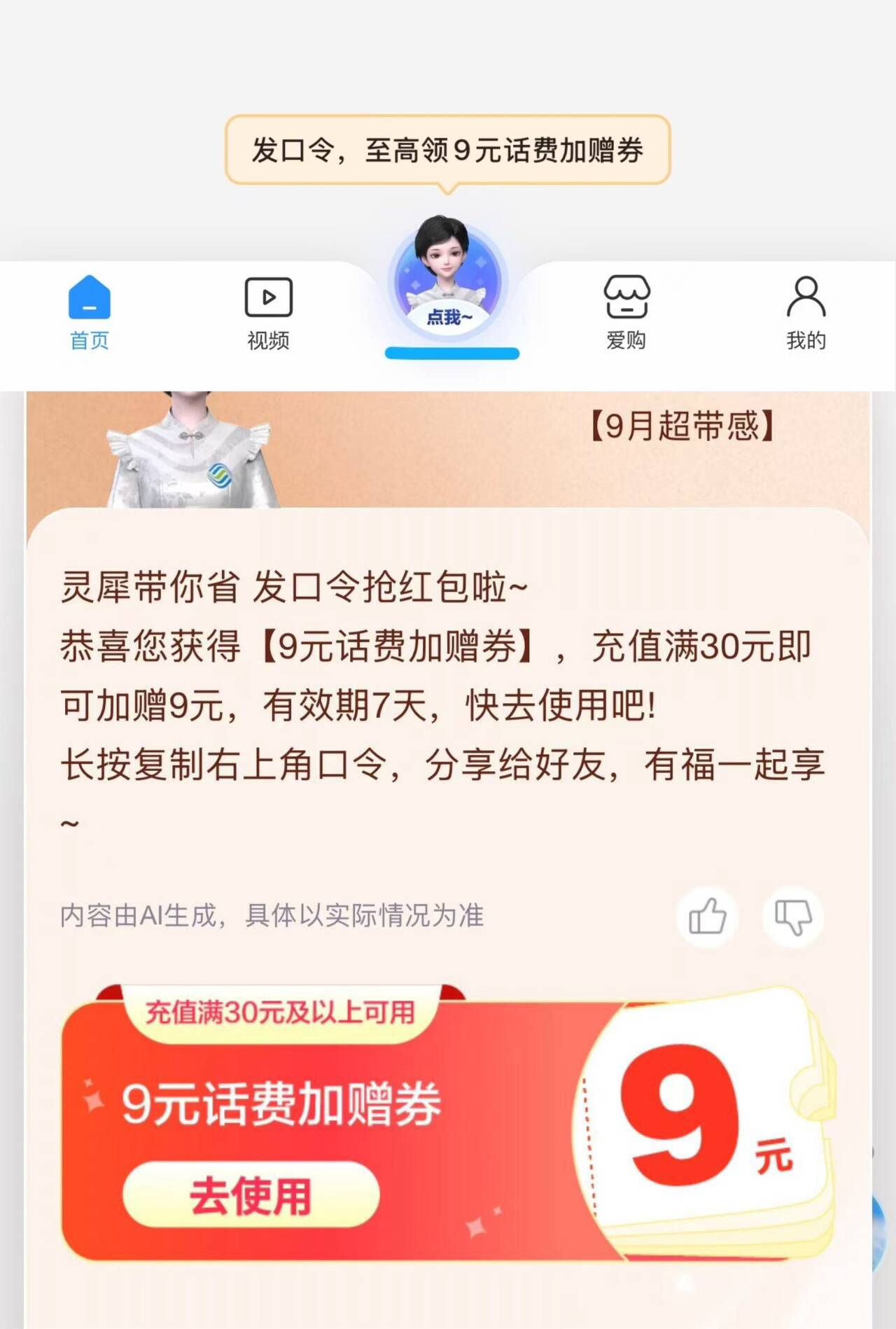The width and height of the screenshot is (896, 1329).
Task: Switch to the 首页 tab
Action: pos(90,313)
